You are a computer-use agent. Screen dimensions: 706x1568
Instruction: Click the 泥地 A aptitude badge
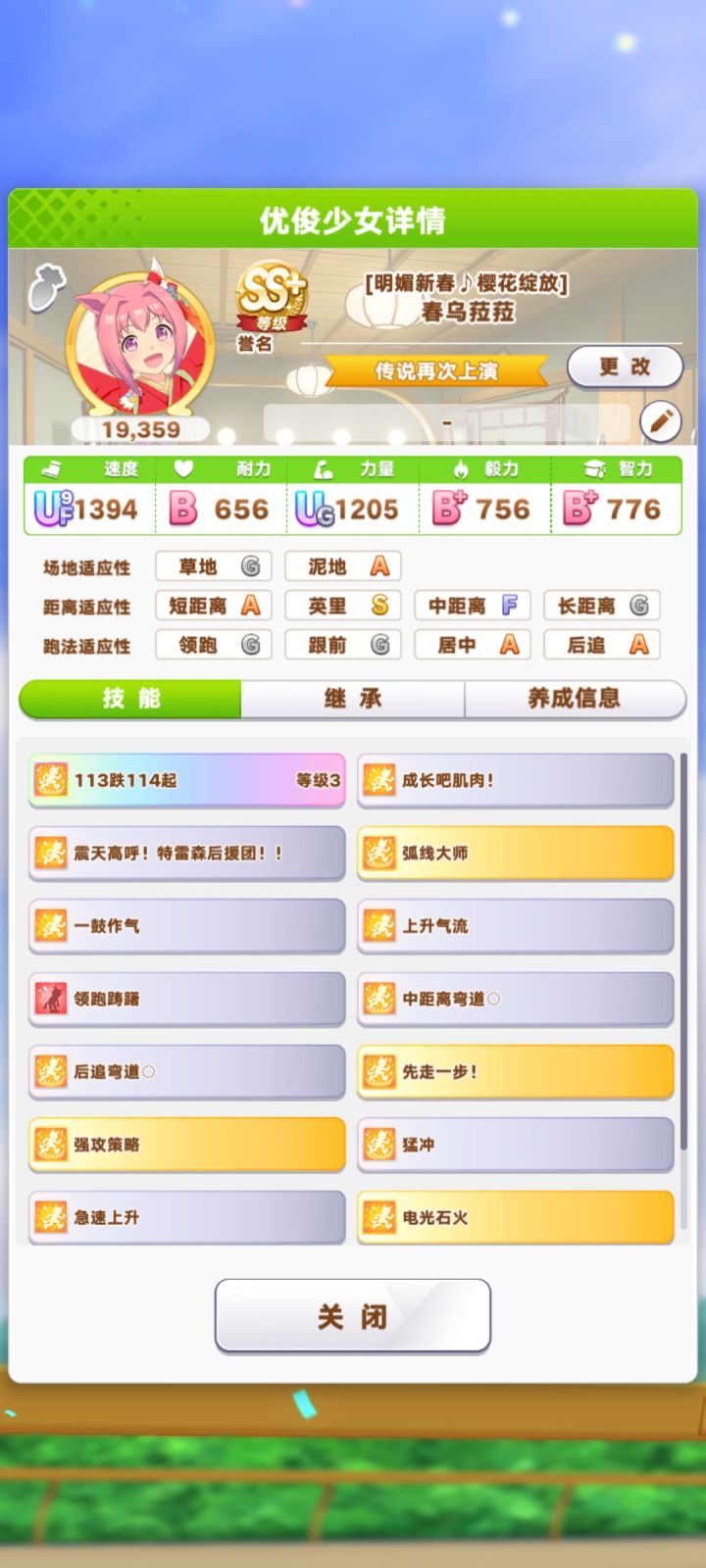point(342,566)
